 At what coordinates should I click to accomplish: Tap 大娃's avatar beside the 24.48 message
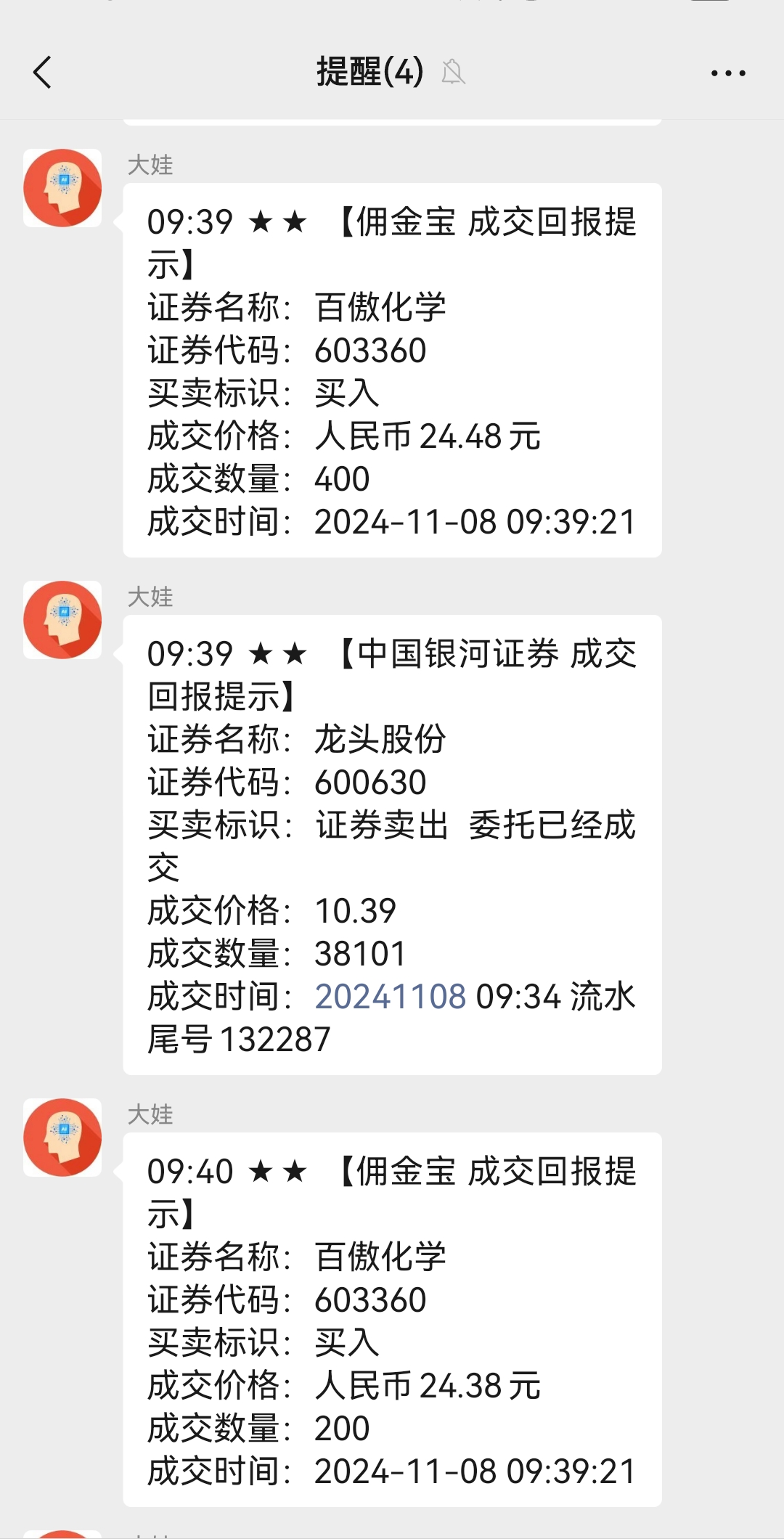tap(62, 188)
